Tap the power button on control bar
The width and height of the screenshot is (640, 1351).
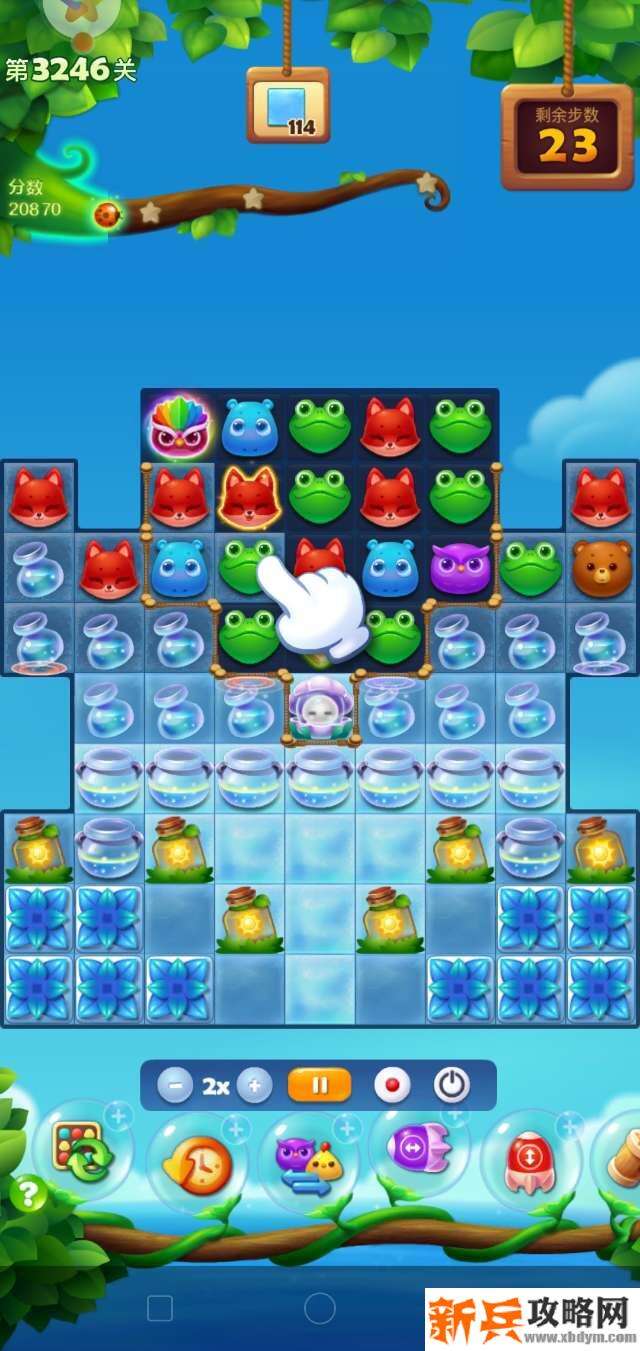pyautogui.click(x=451, y=1086)
